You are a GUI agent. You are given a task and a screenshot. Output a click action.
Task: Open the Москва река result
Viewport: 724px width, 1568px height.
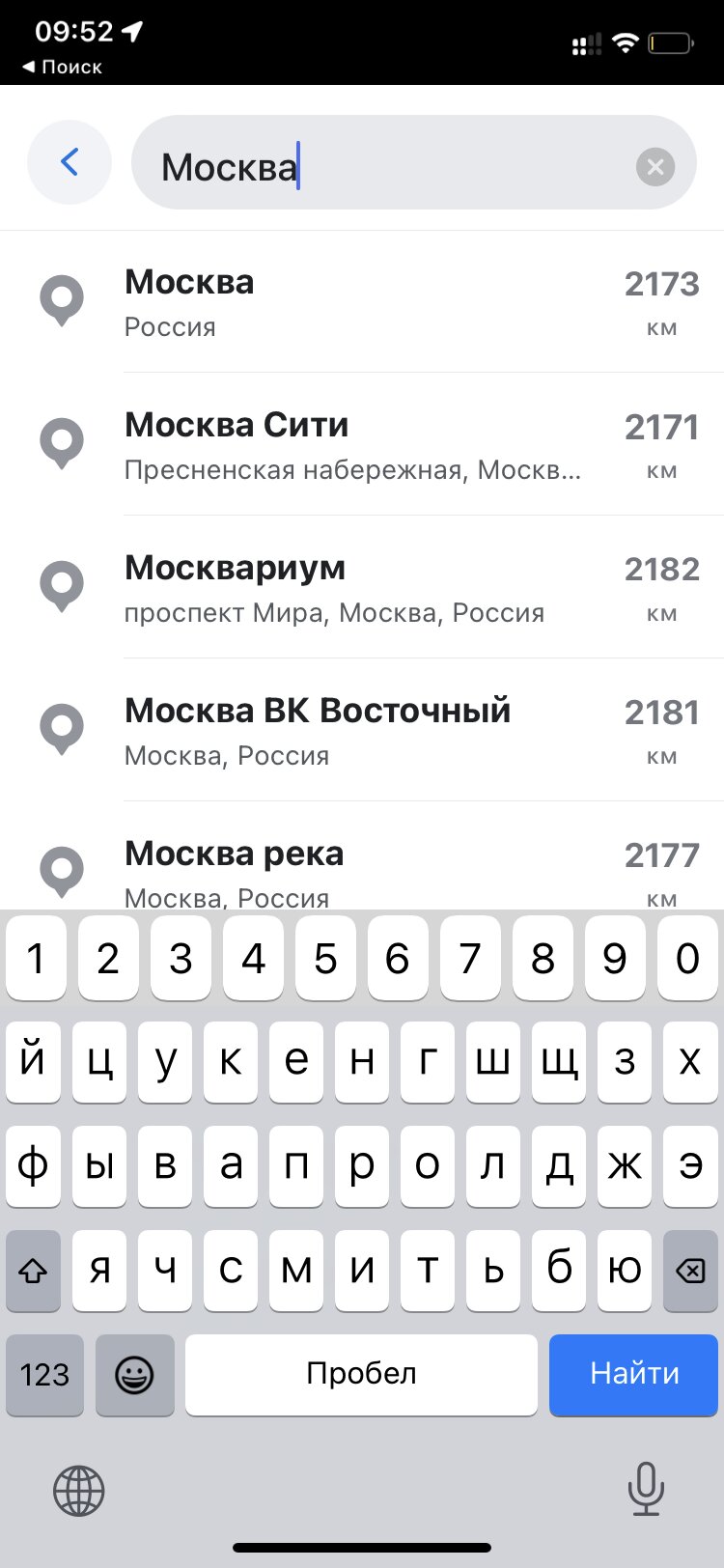362,856
